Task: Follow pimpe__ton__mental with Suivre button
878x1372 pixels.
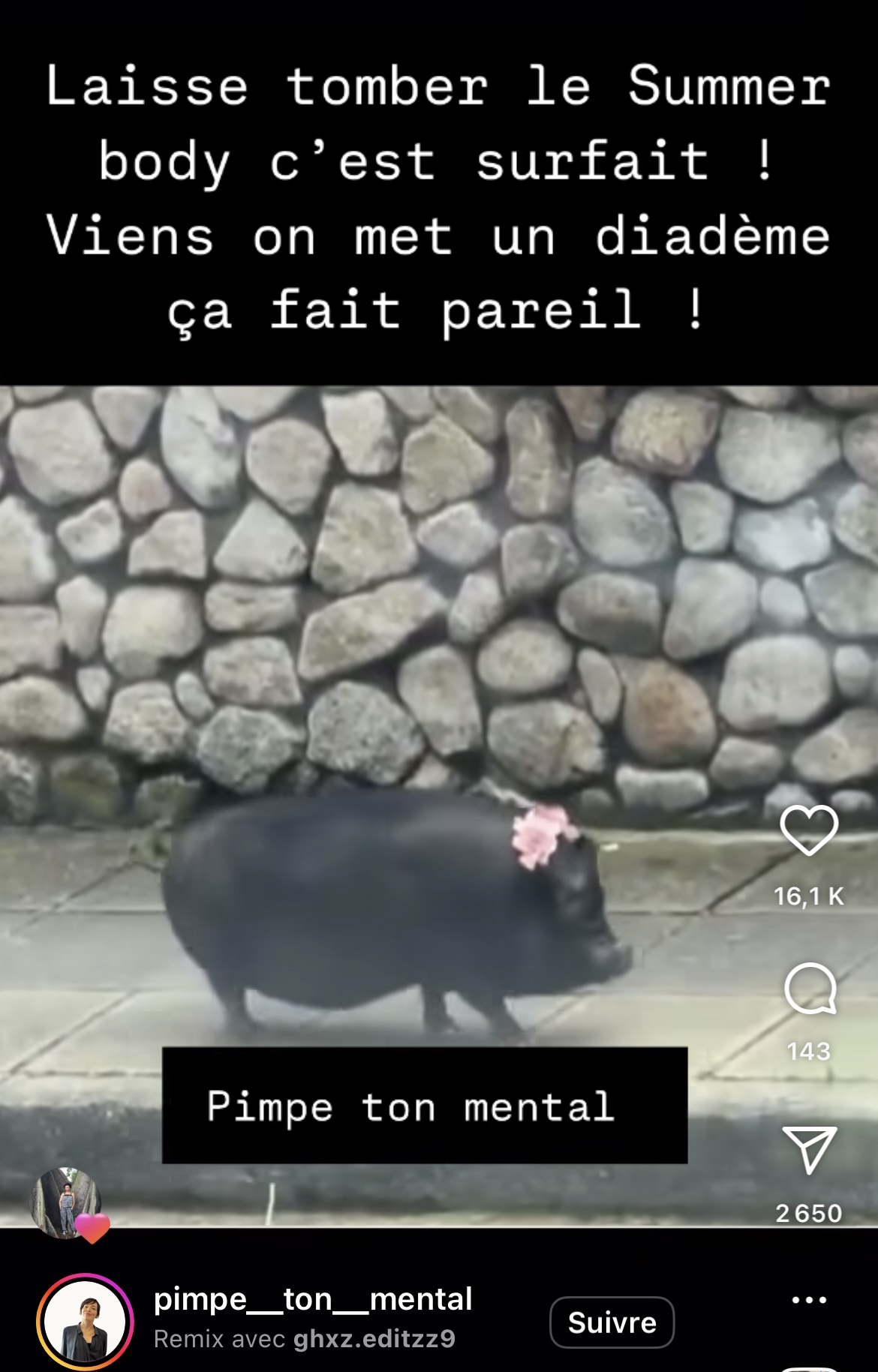Action: tap(612, 1322)
